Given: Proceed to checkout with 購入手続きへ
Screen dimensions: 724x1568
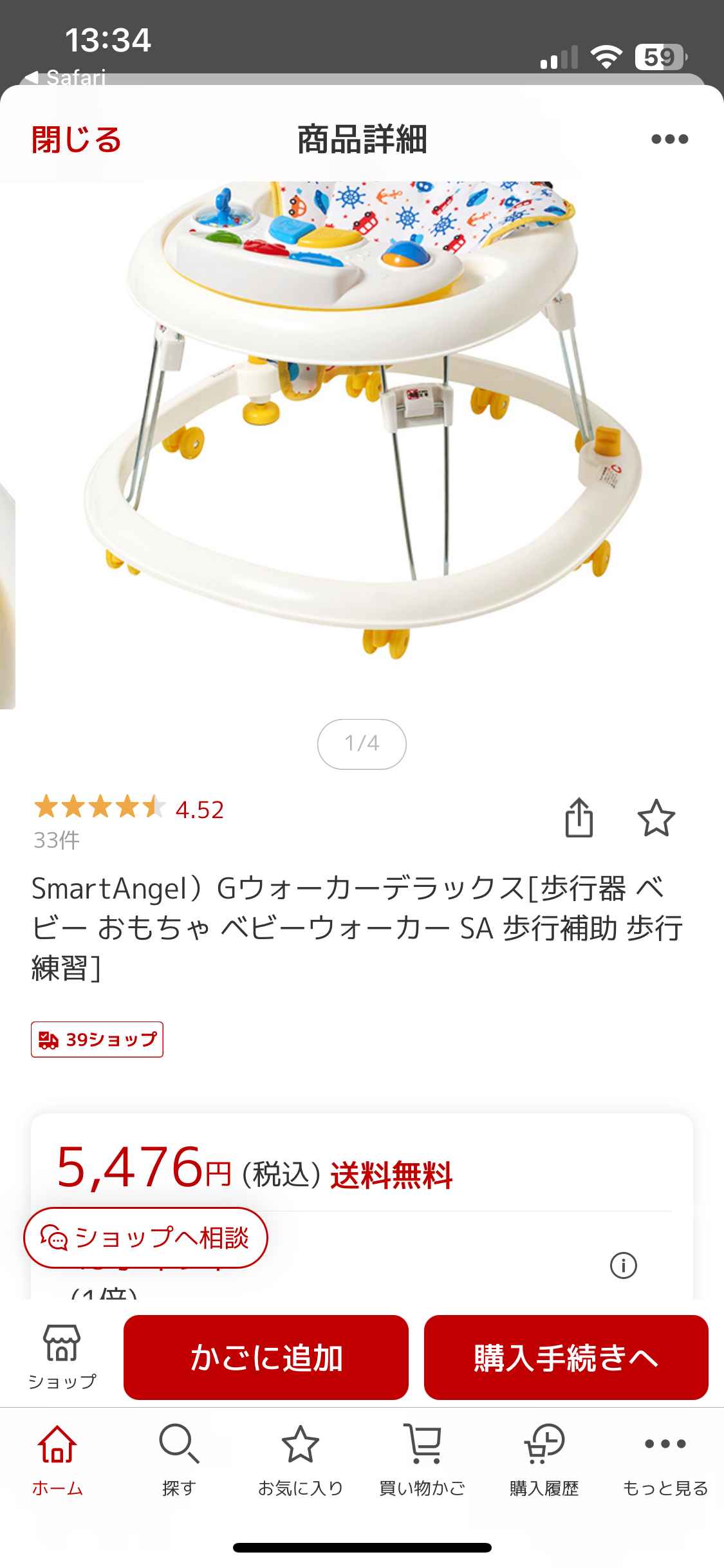Looking at the screenshot, I should pos(566,1358).
